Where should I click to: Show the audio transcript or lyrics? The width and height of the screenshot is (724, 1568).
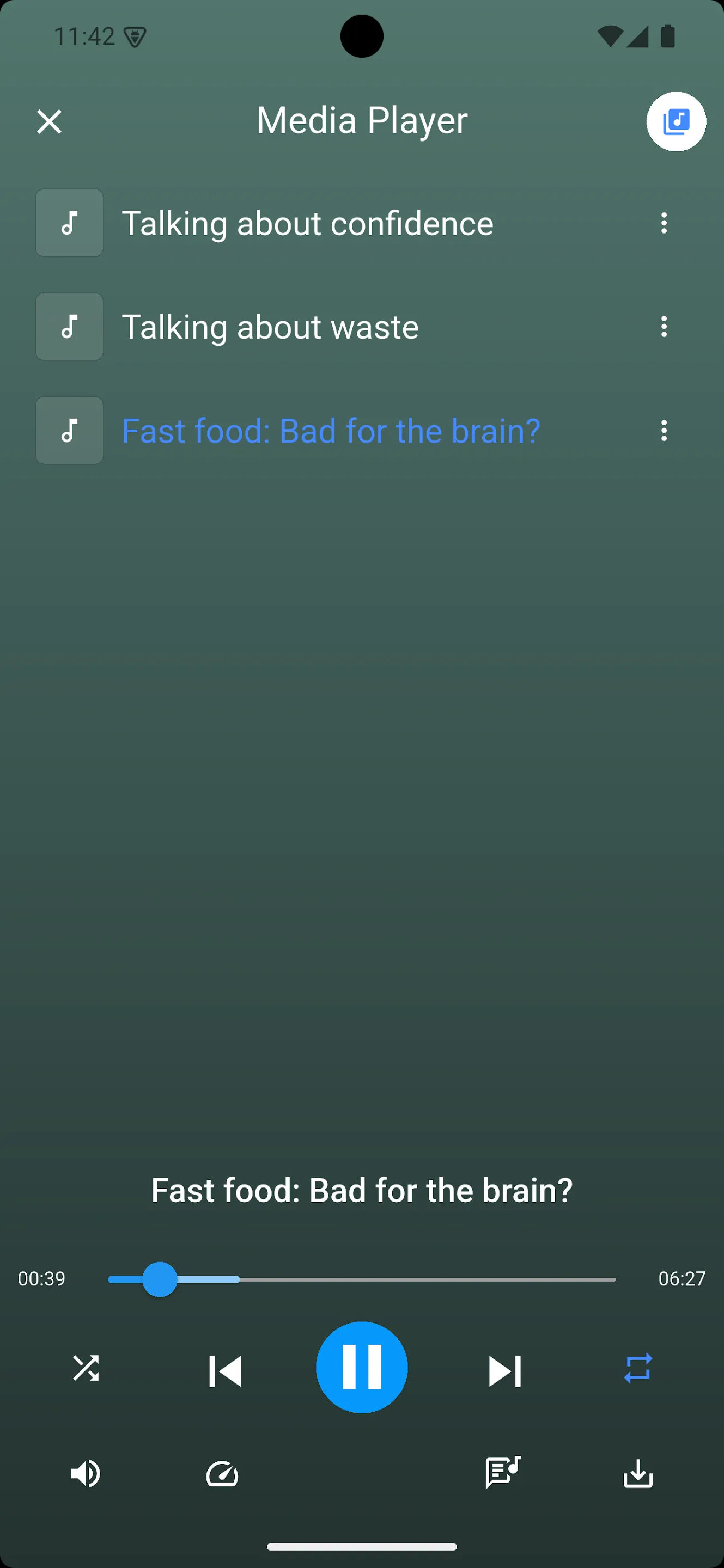click(x=503, y=1472)
